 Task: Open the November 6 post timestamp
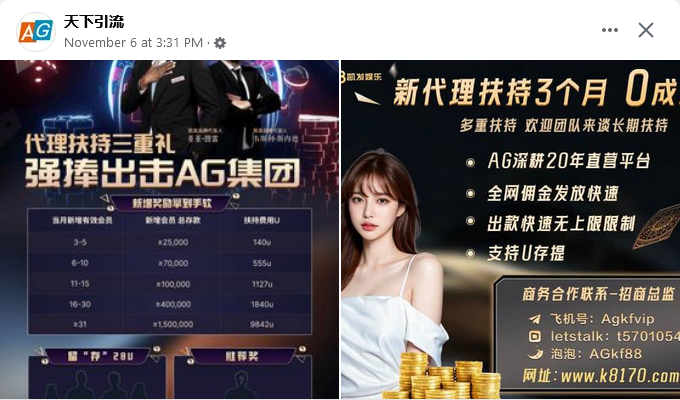click(x=134, y=43)
